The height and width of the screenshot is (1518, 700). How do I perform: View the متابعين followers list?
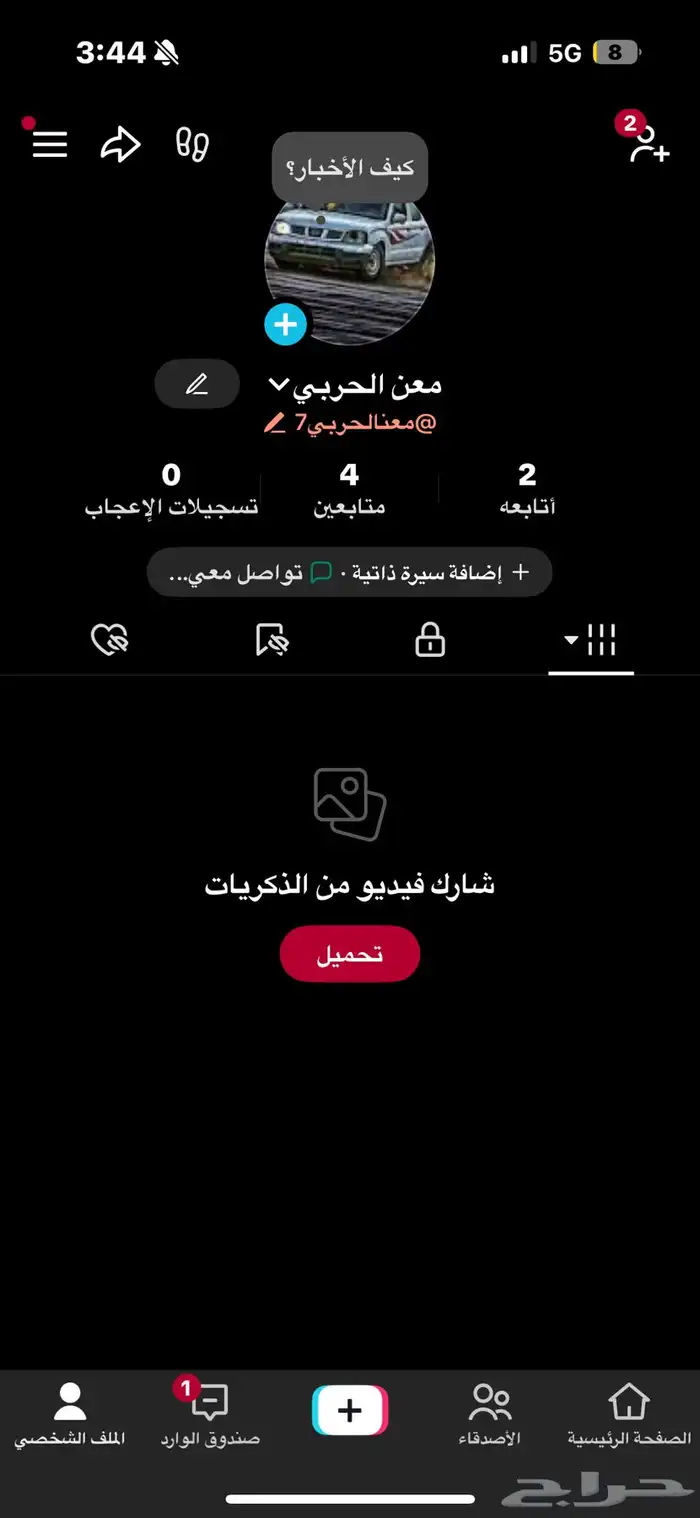[x=349, y=489]
